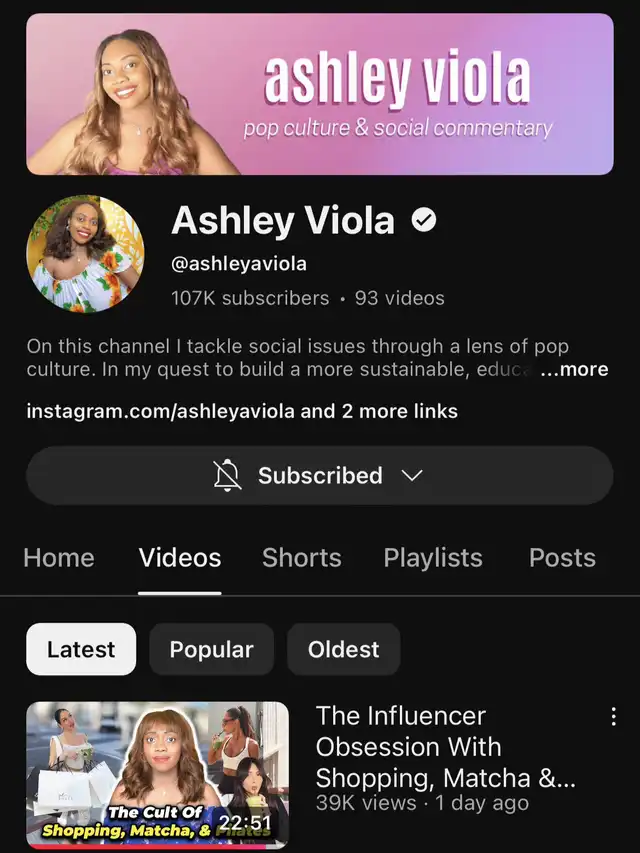Open options menu for The Influencer Obsession video
640x853 pixels.
(x=613, y=717)
